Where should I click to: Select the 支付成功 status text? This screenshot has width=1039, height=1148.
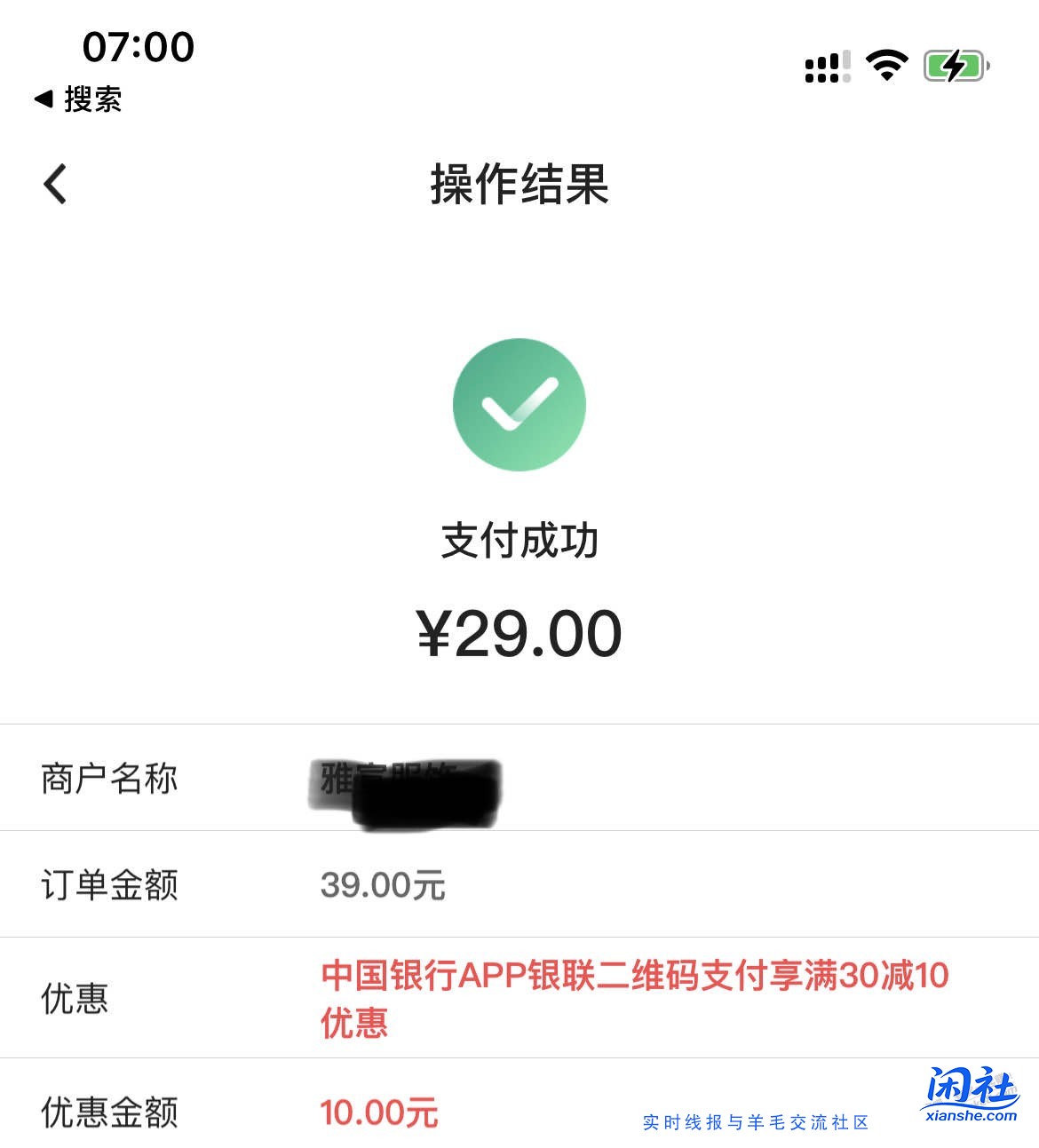519,539
